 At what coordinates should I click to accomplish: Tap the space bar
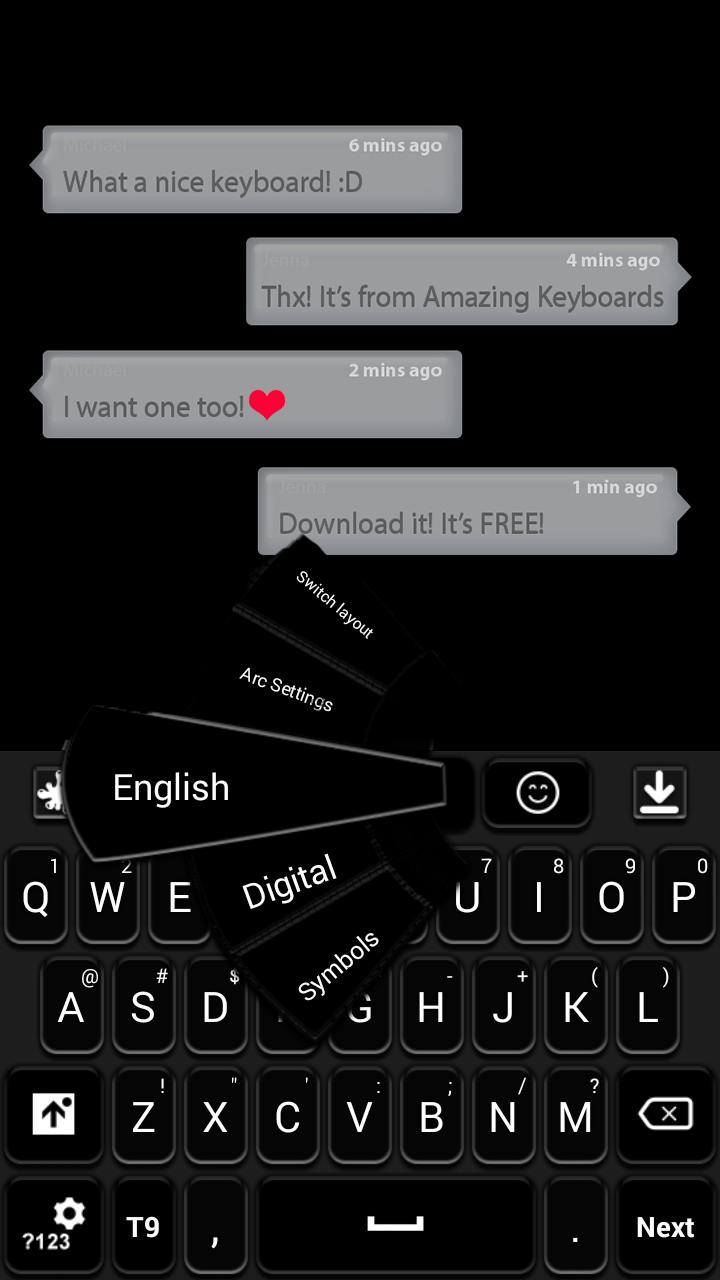tap(396, 1228)
